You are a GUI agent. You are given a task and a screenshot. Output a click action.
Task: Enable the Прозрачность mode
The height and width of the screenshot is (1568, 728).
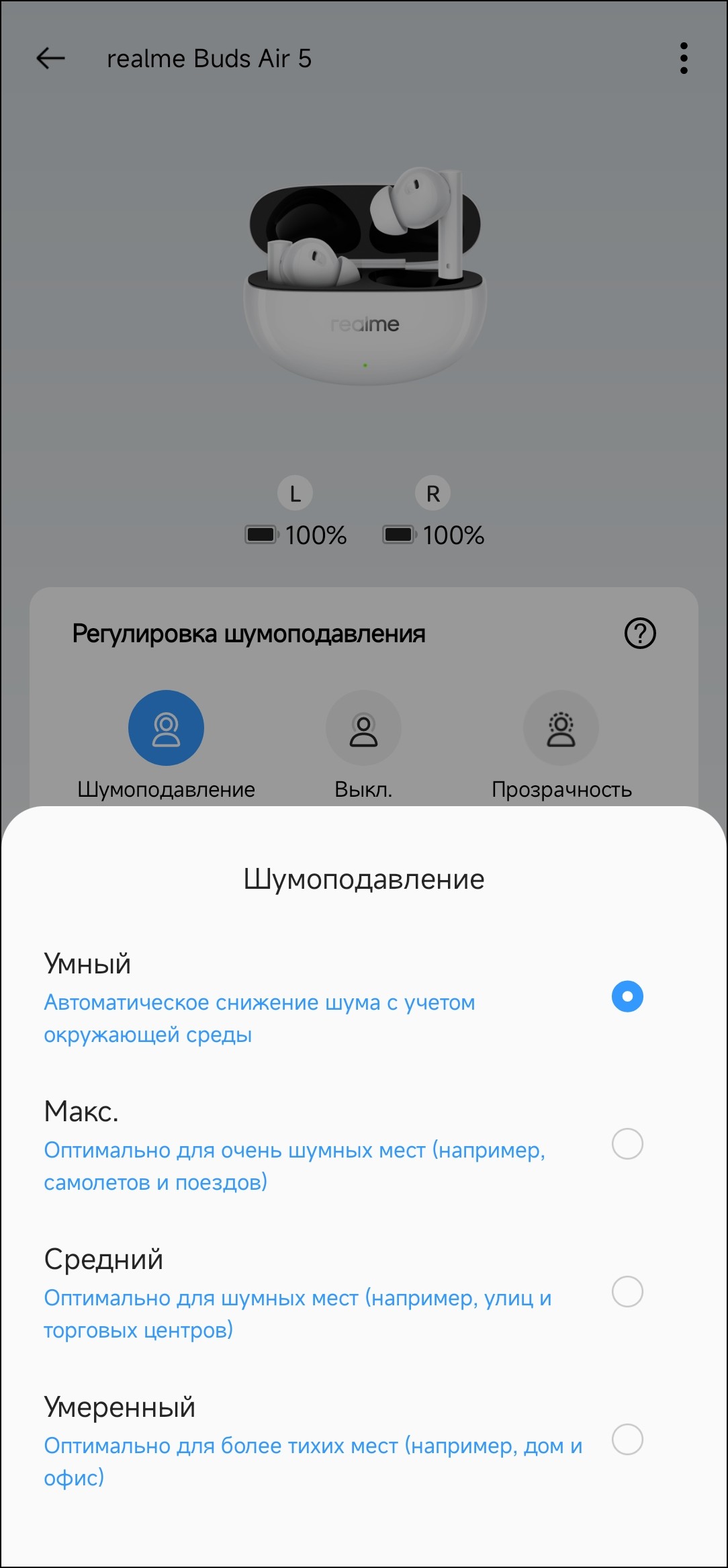click(x=561, y=728)
